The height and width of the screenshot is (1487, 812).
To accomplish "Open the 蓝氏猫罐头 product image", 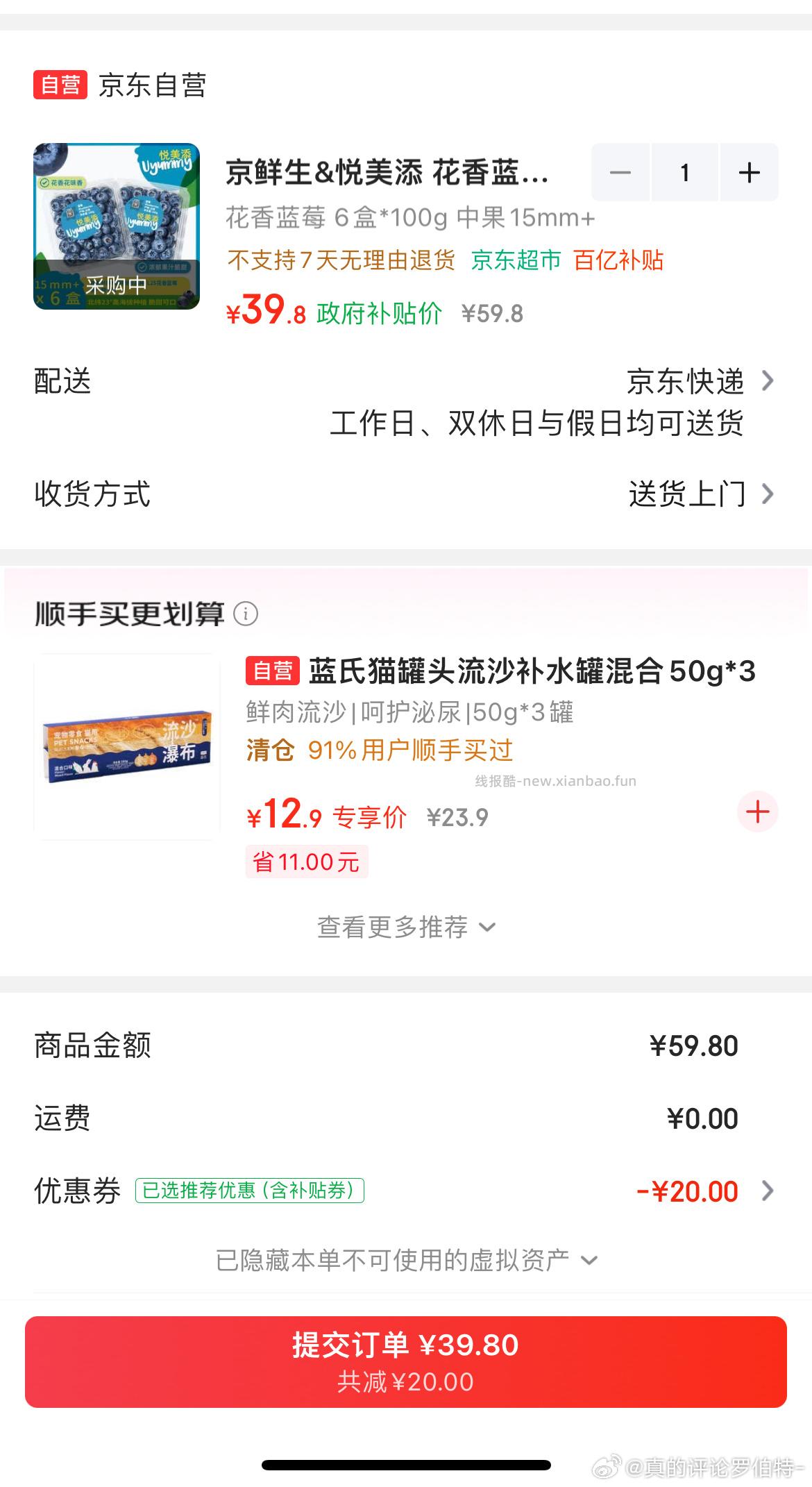I will pos(127,747).
